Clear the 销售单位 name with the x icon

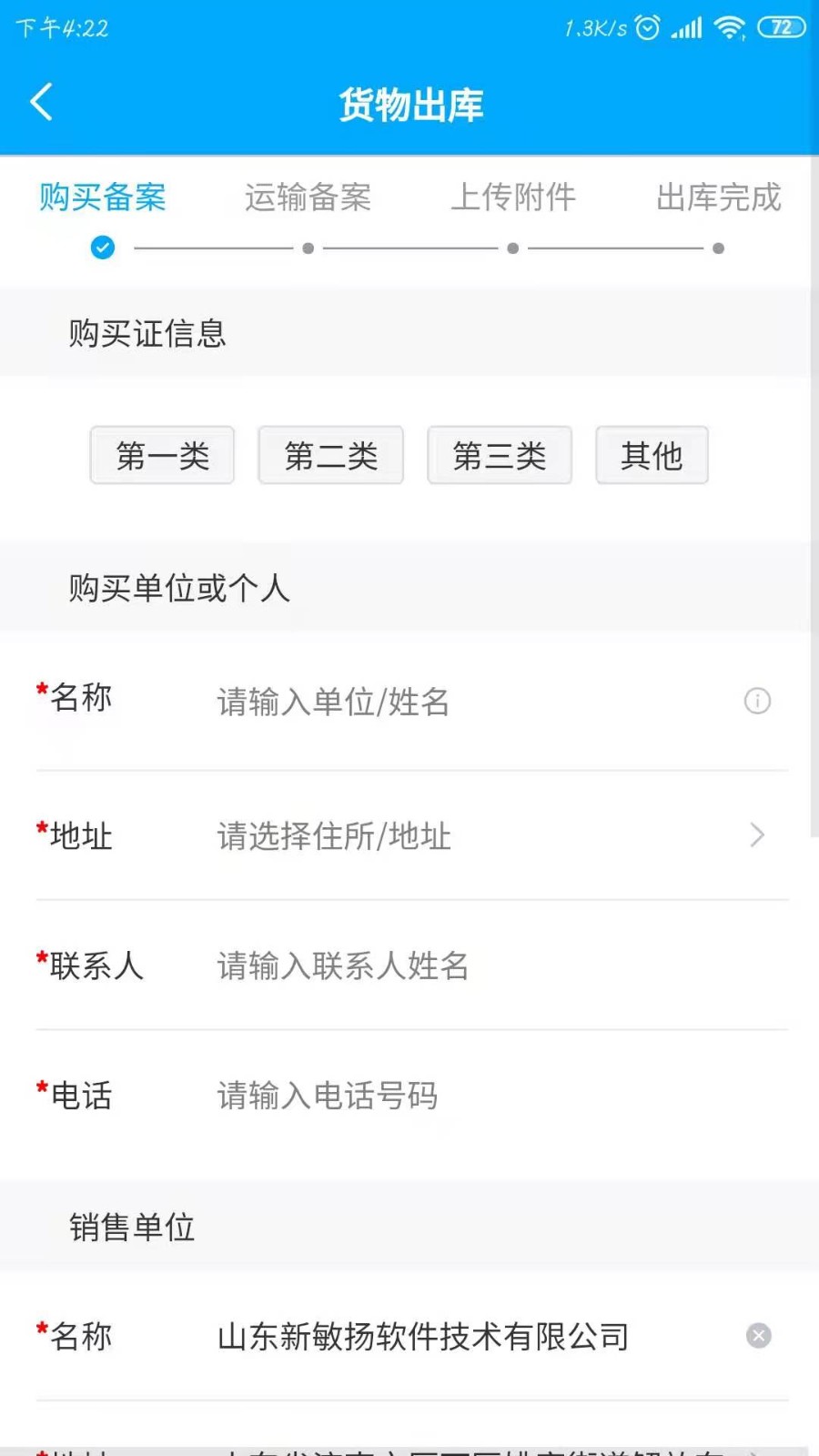pyautogui.click(x=758, y=1336)
